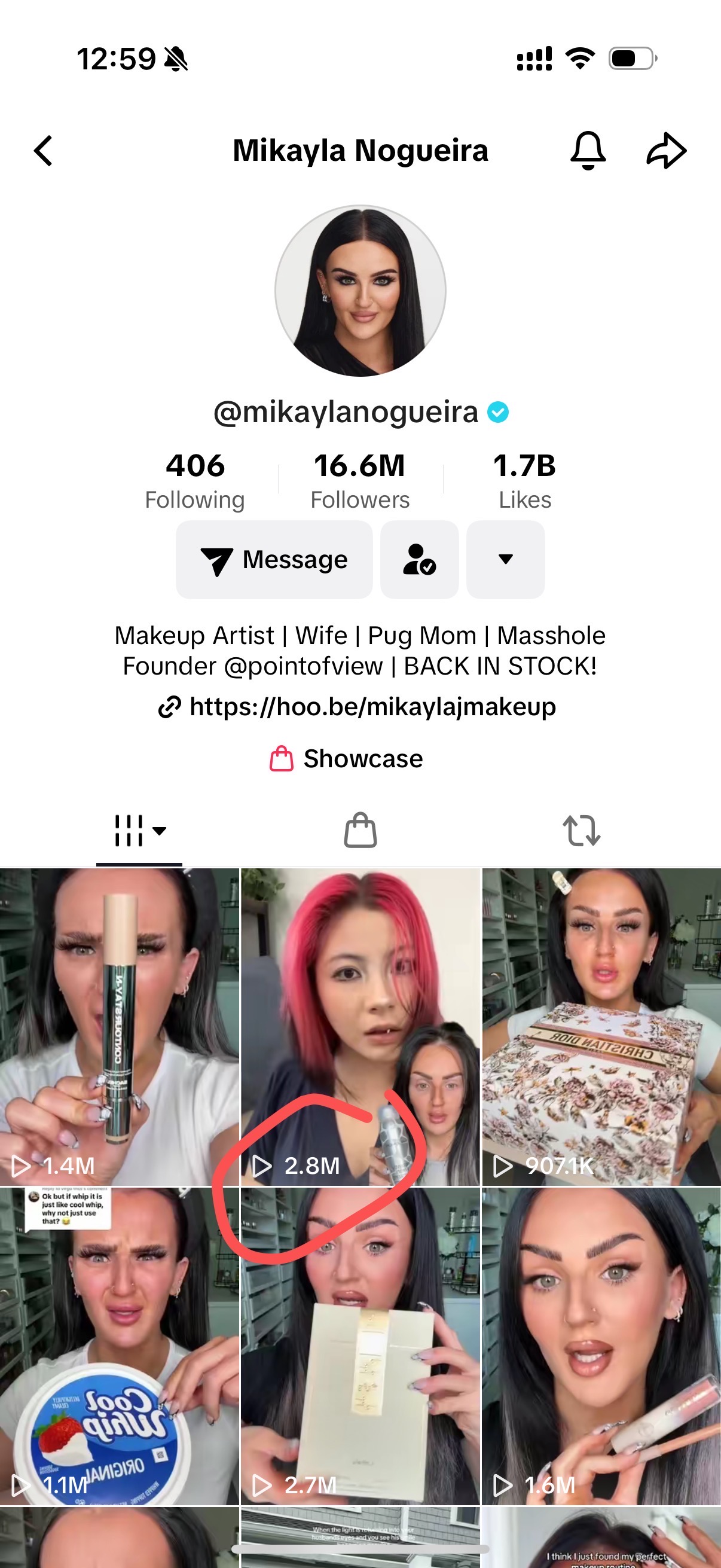Open the profile picture
Image resolution: width=721 pixels, height=1568 pixels.
tap(360, 291)
